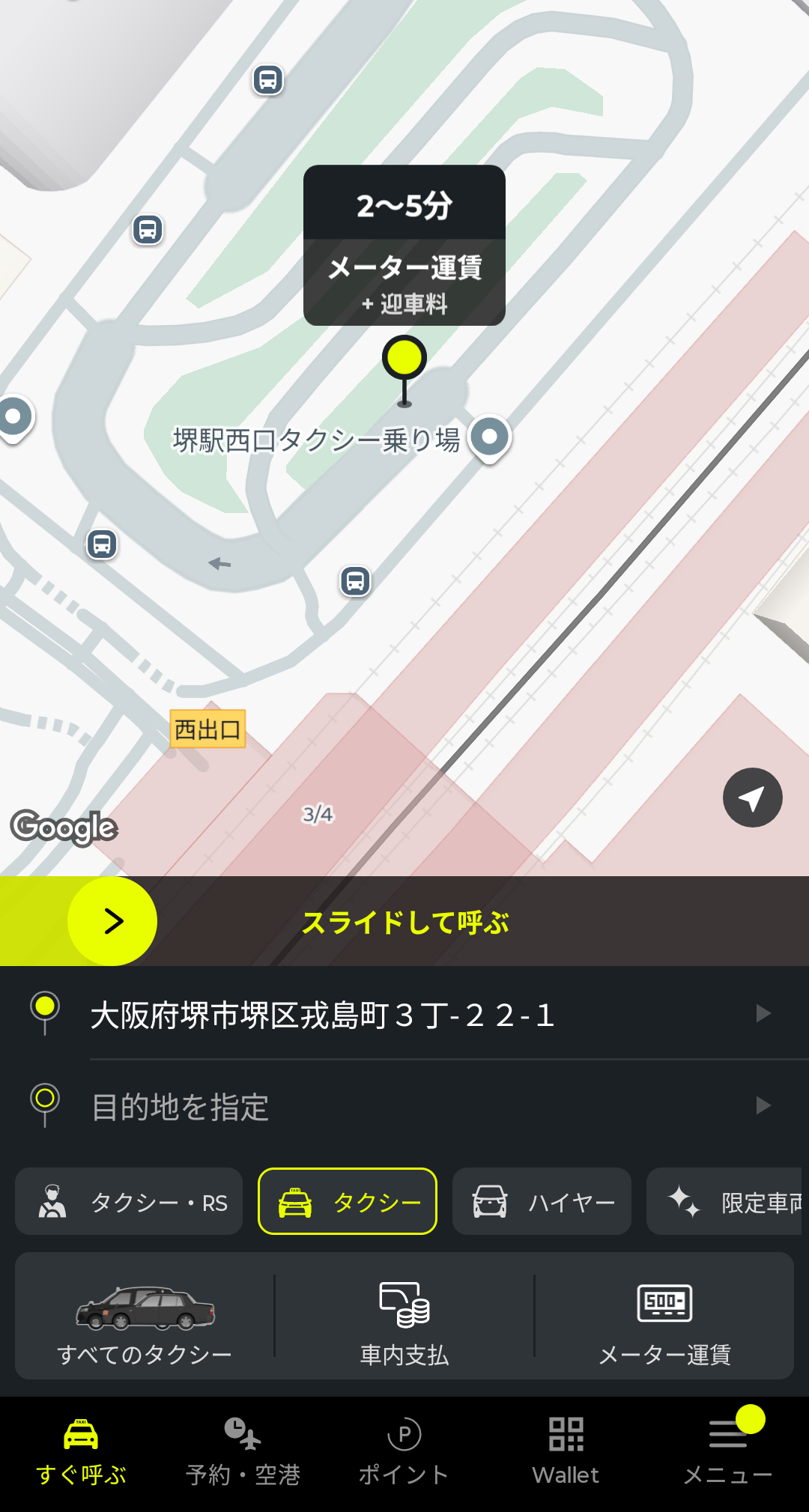This screenshot has height=1512, width=809.
Task: Open すべてのタクシー car type option
Action: point(145,1317)
